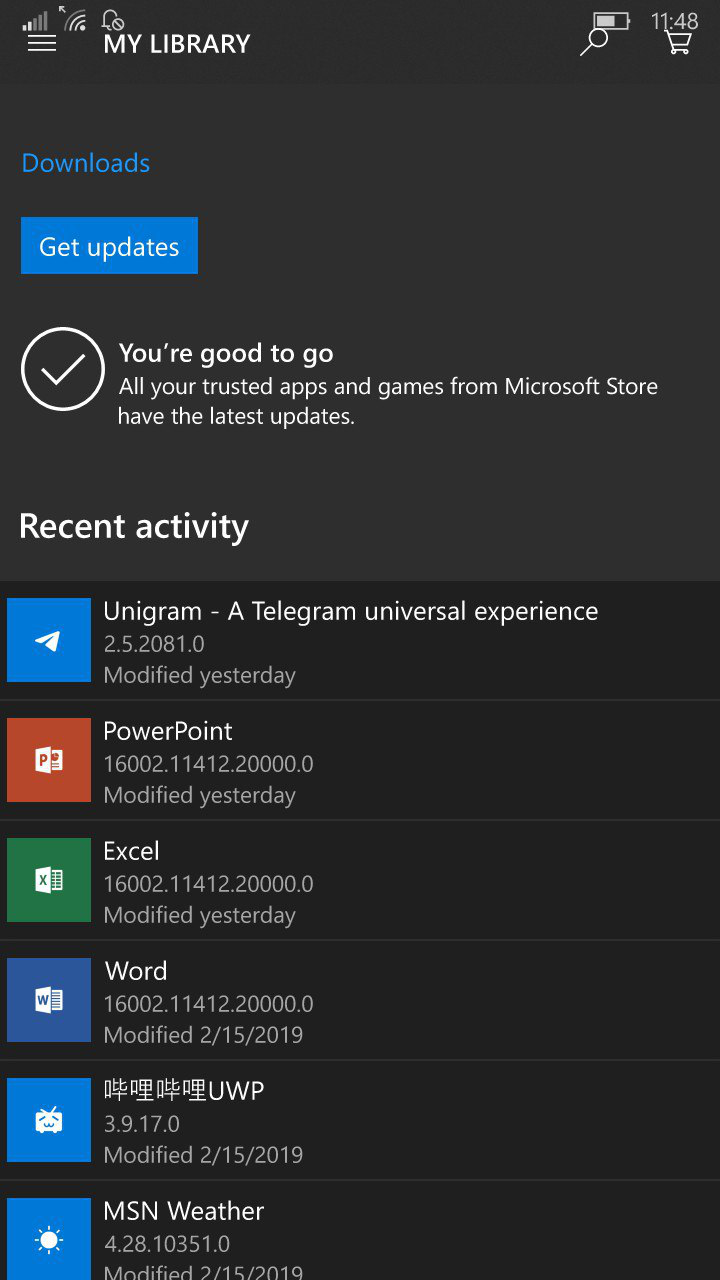Open the MSN Weather entry
This screenshot has height=1280, width=720.
click(360, 1231)
